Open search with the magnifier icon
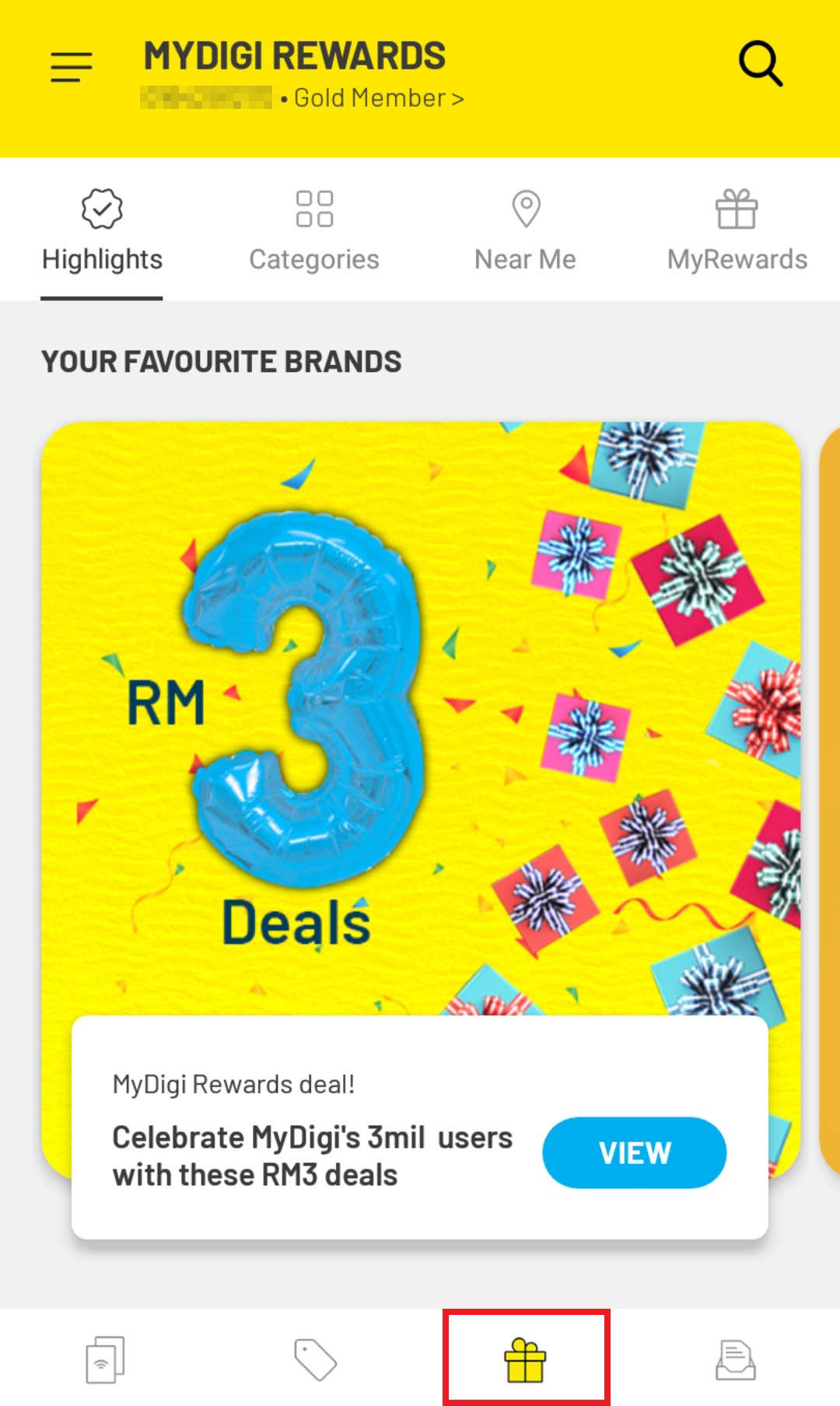This screenshot has width=840, height=1406. pyautogui.click(x=760, y=63)
